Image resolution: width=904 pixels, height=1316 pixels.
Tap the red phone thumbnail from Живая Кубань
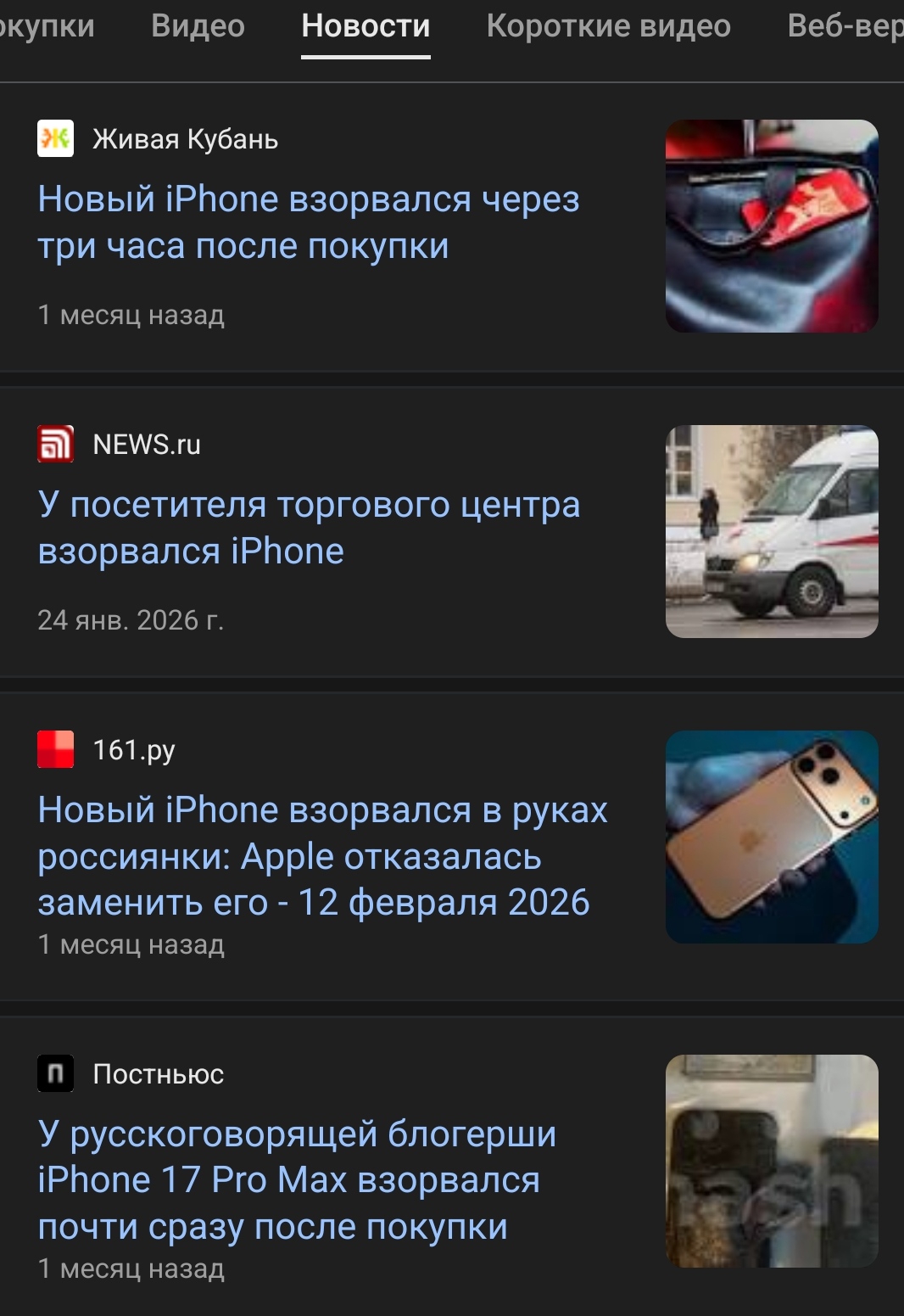pos(772,226)
